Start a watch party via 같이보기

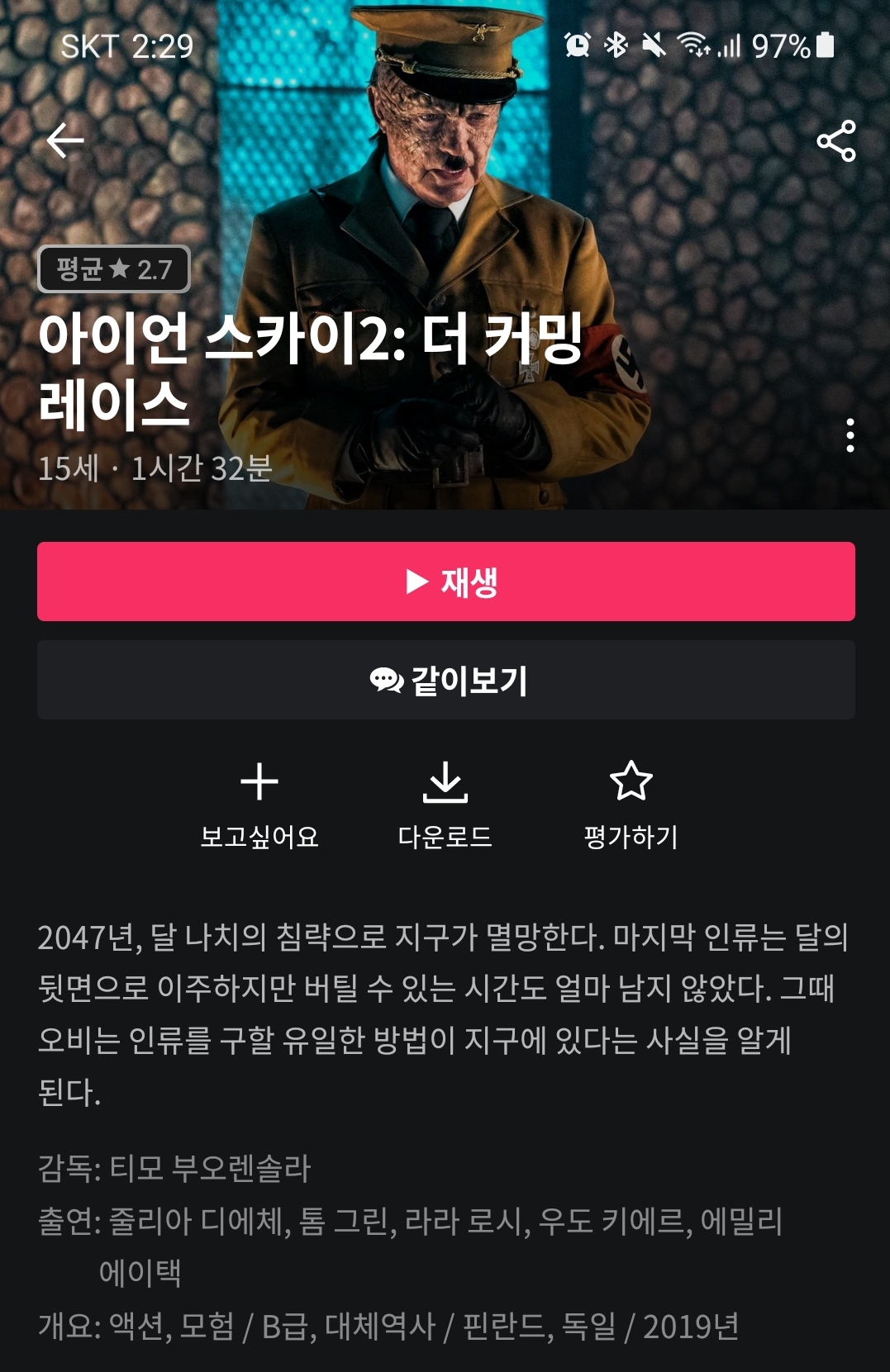pos(445,680)
